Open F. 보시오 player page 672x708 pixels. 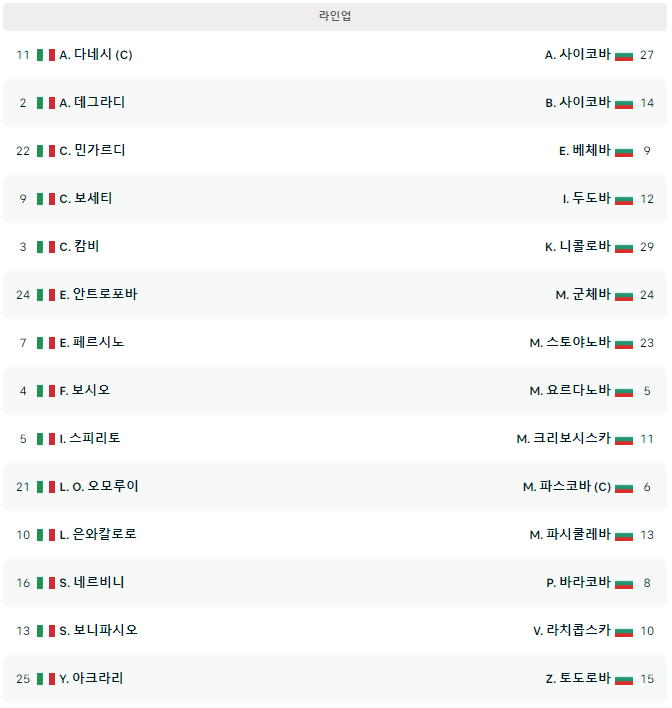[x=85, y=391]
